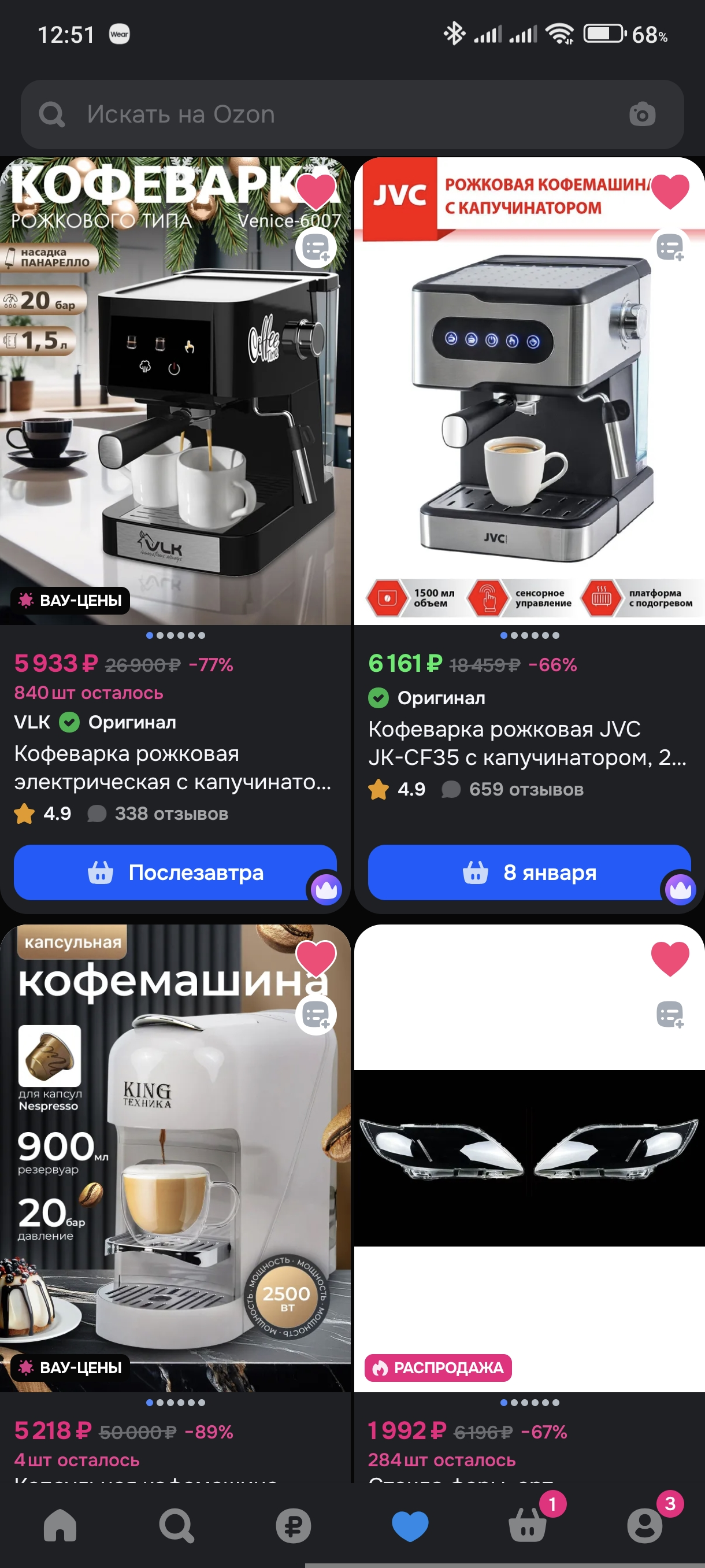Open the headlight glass product with РАСПРОДАЖА badge
Viewport: 705px width, 1568px height.
(x=529, y=1156)
